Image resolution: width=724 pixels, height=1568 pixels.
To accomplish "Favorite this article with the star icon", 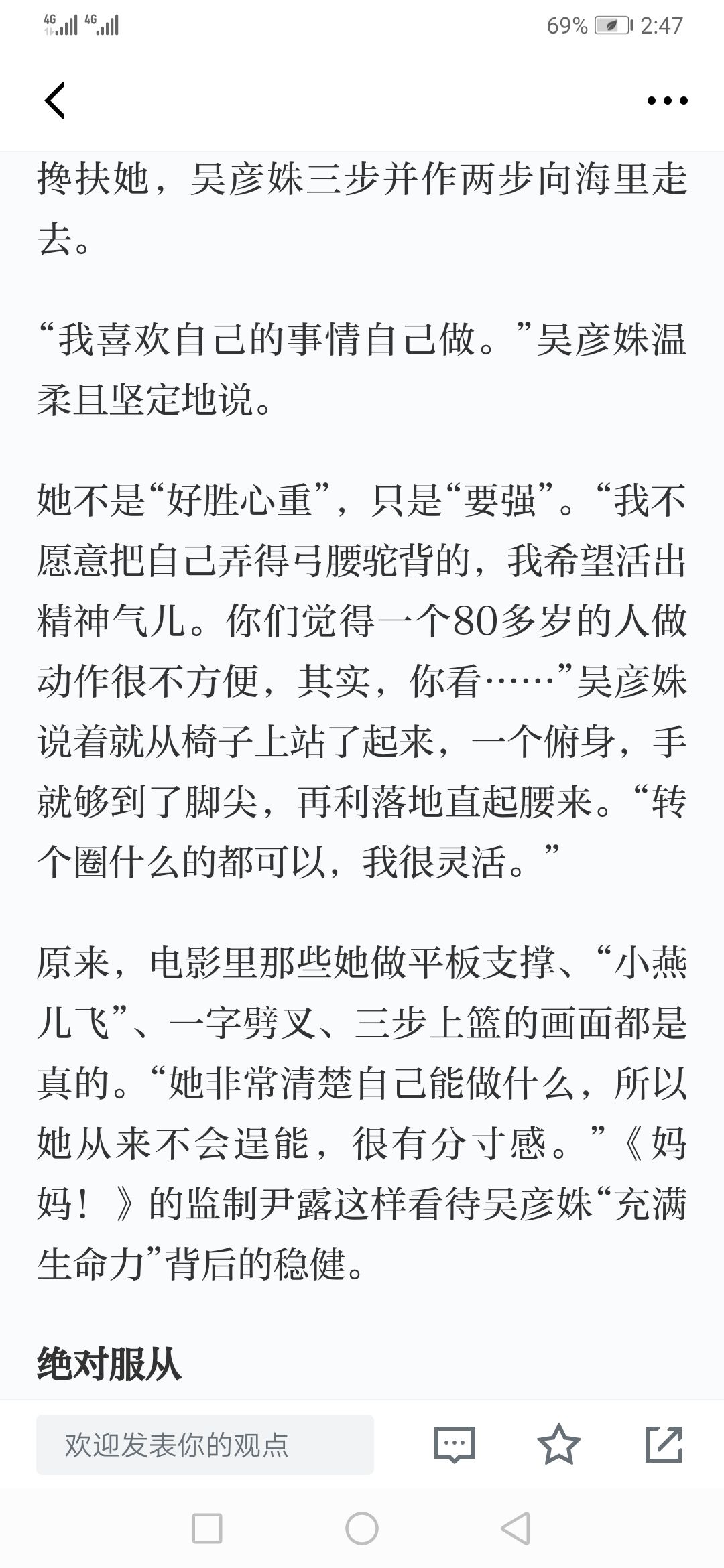I will pyautogui.click(x=559, y=1444).
